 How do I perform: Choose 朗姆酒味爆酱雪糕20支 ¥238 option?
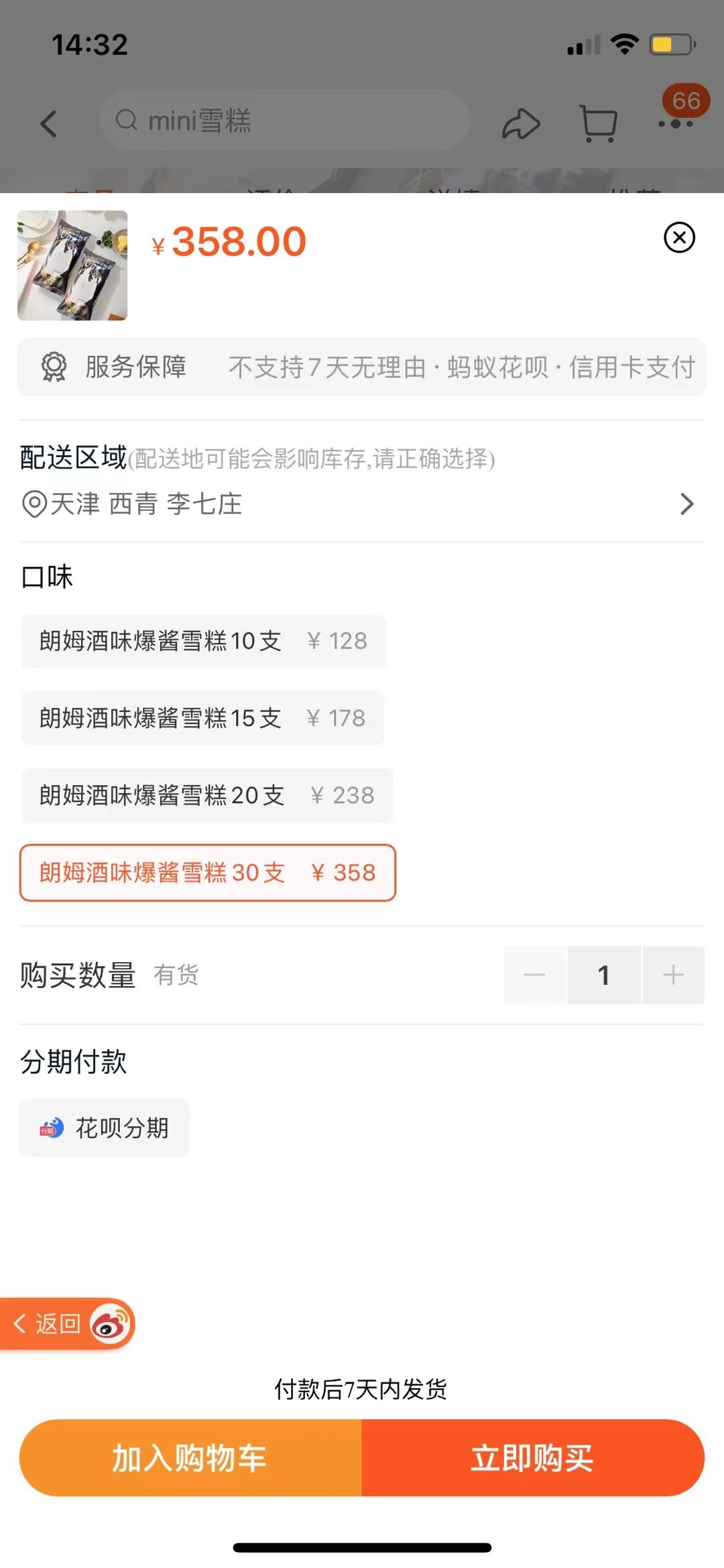pyautogui.click(x=207, y=795)
